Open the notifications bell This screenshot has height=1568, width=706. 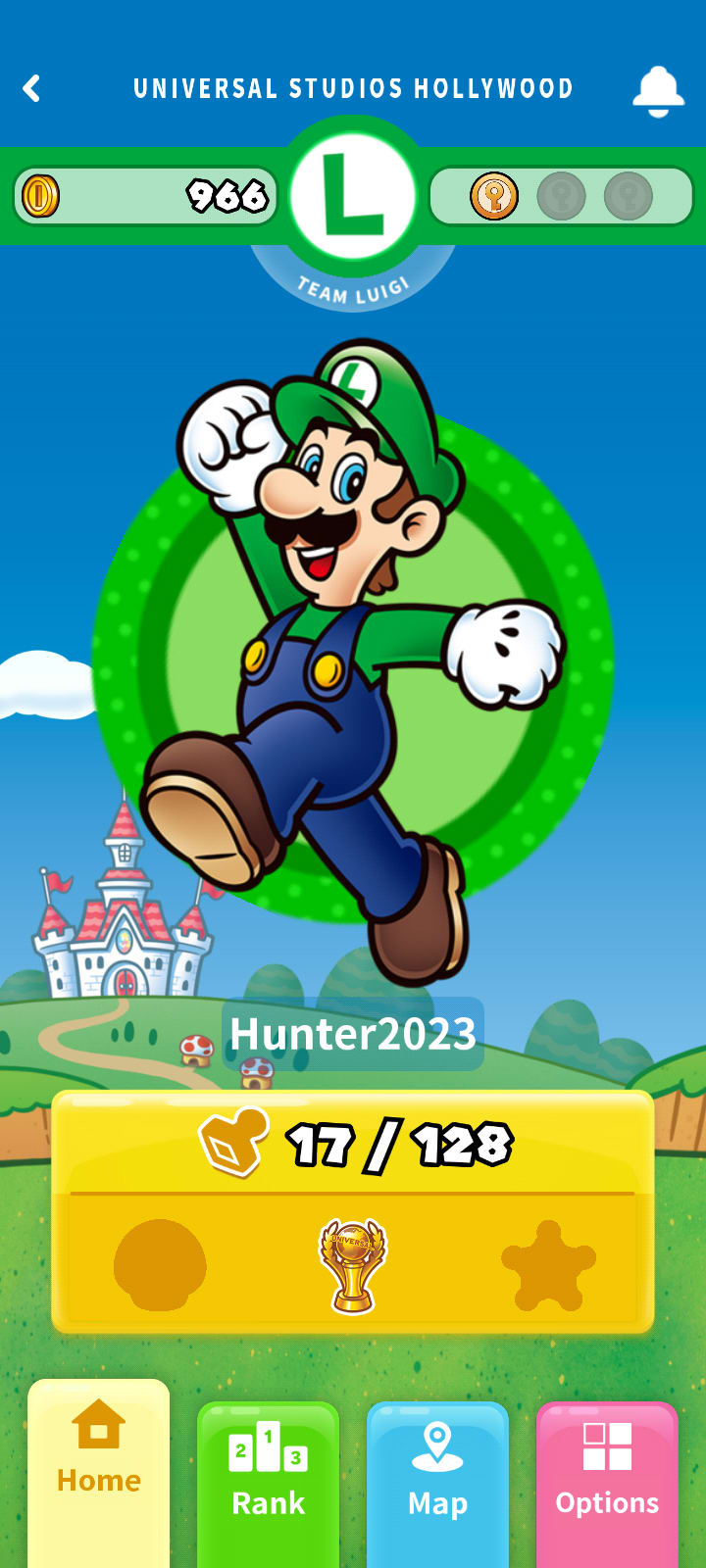pos(657,91)
